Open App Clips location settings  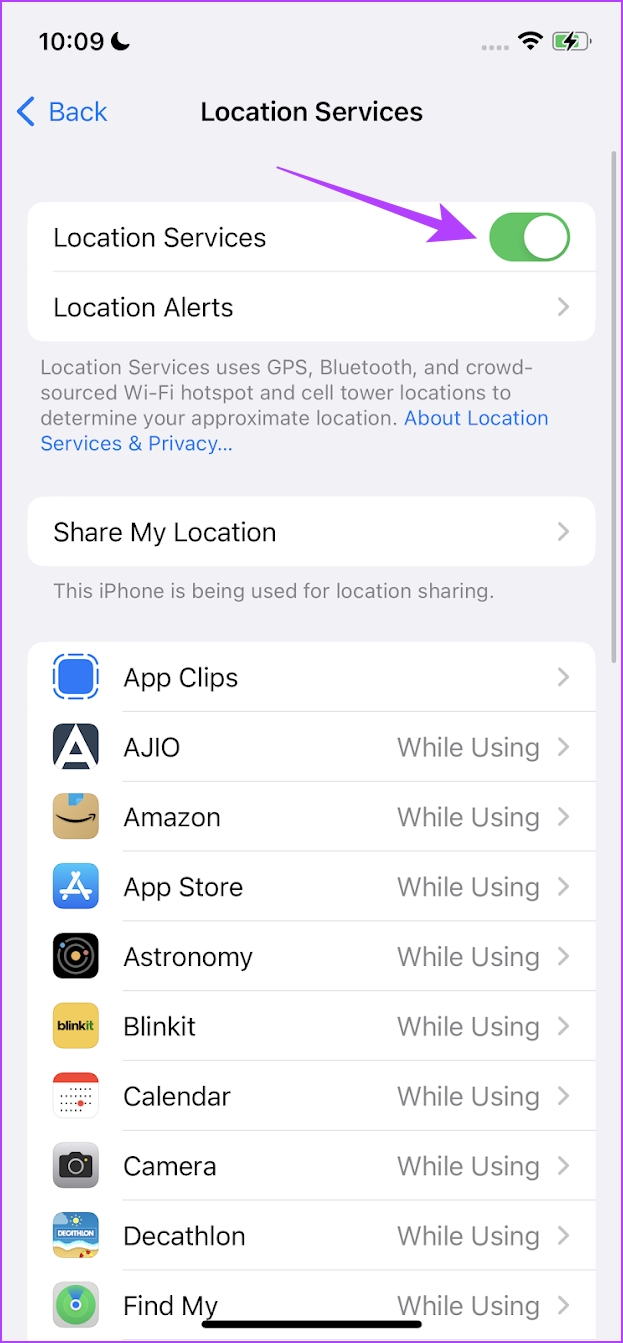pyautogui.click(x=311, y=678)
